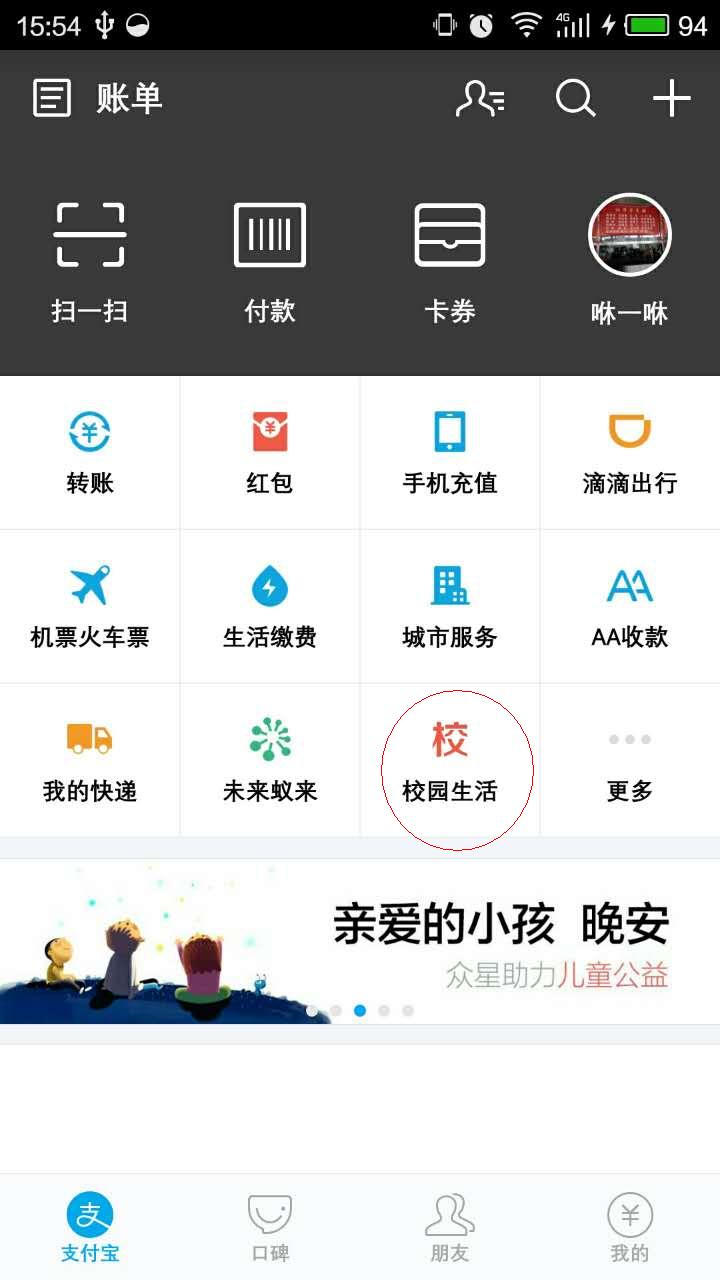Open the contacts icon in top bar
The width and height of the screenshot is (720, 1280).
tap(480, 99)
